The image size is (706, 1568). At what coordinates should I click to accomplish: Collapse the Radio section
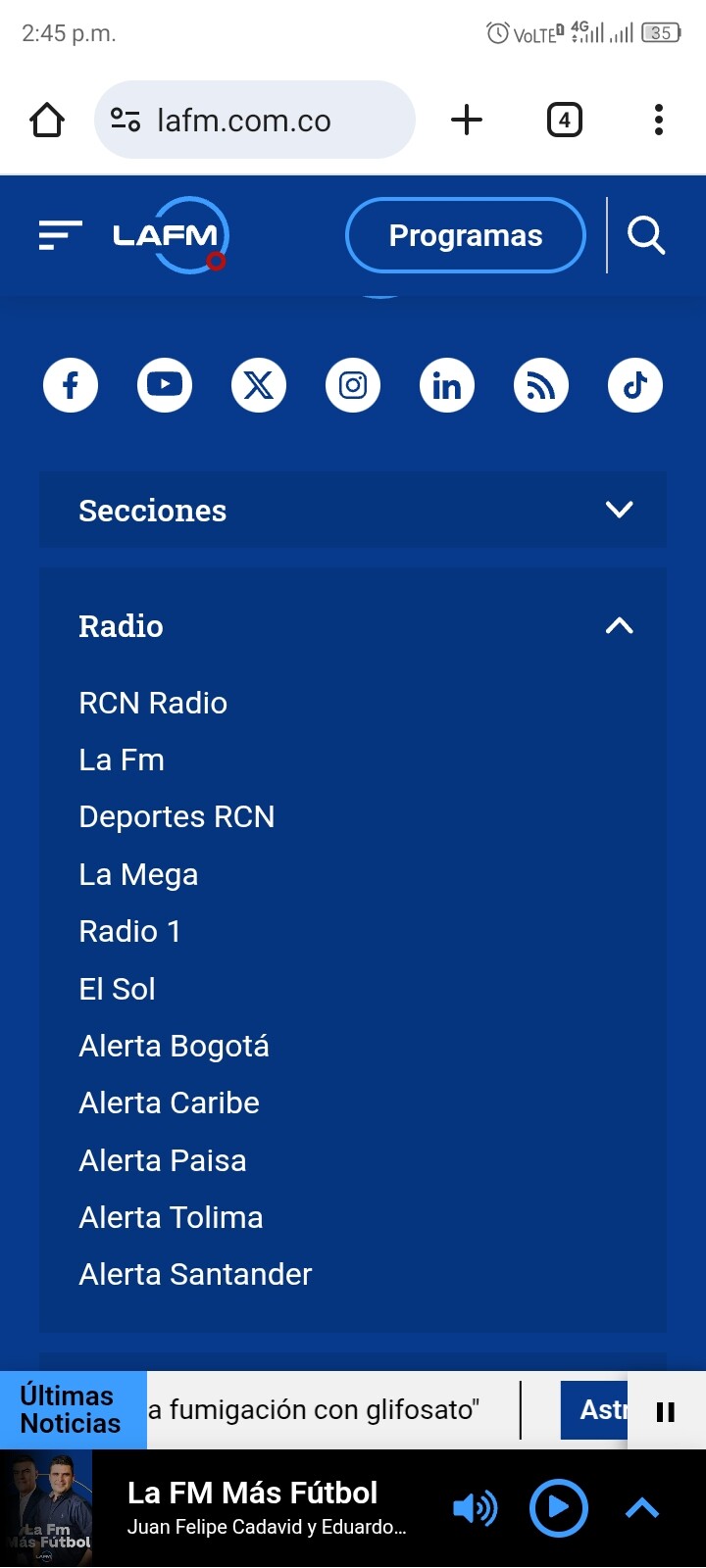619,626
